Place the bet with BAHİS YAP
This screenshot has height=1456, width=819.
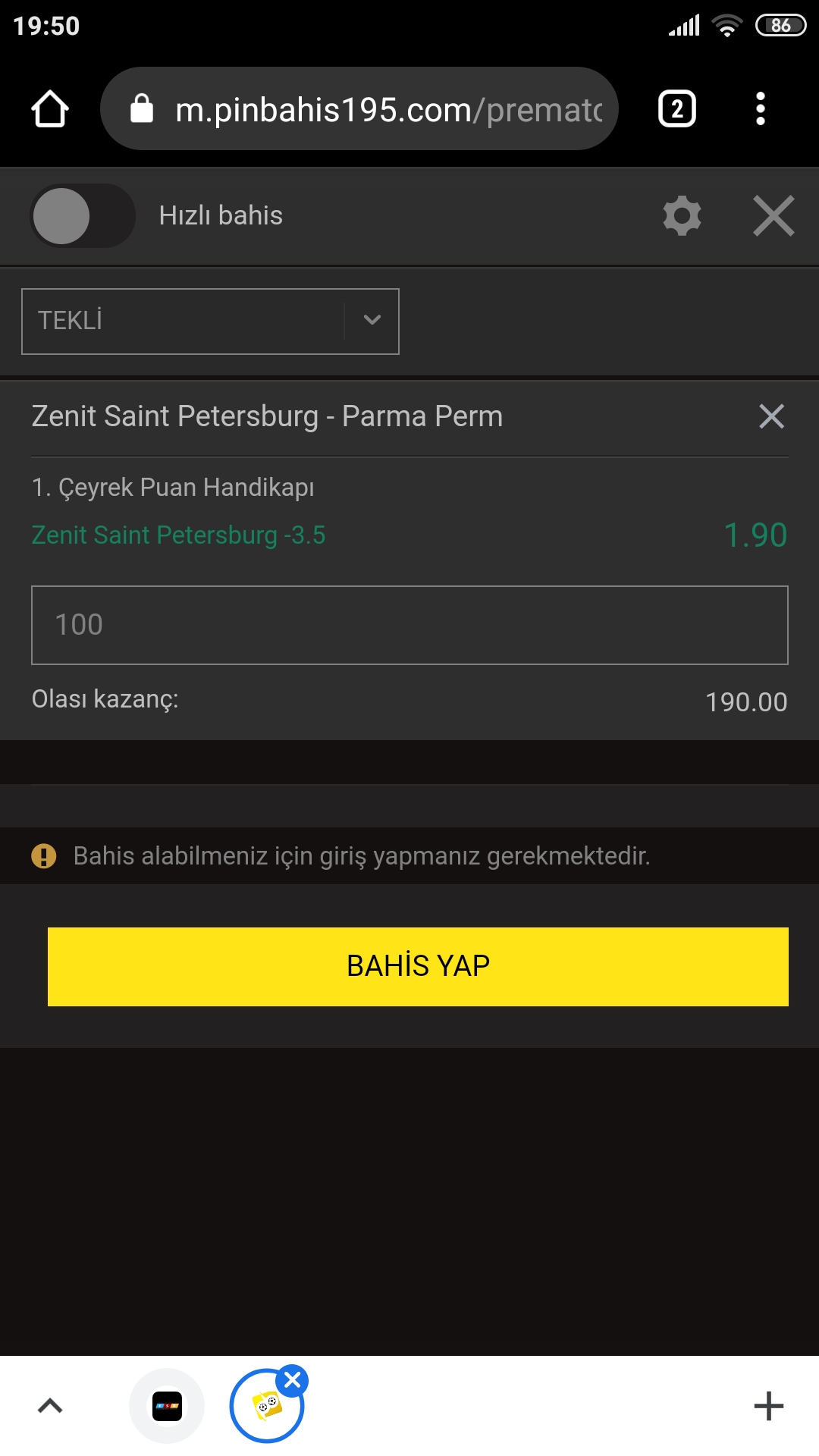coord(418,967)
